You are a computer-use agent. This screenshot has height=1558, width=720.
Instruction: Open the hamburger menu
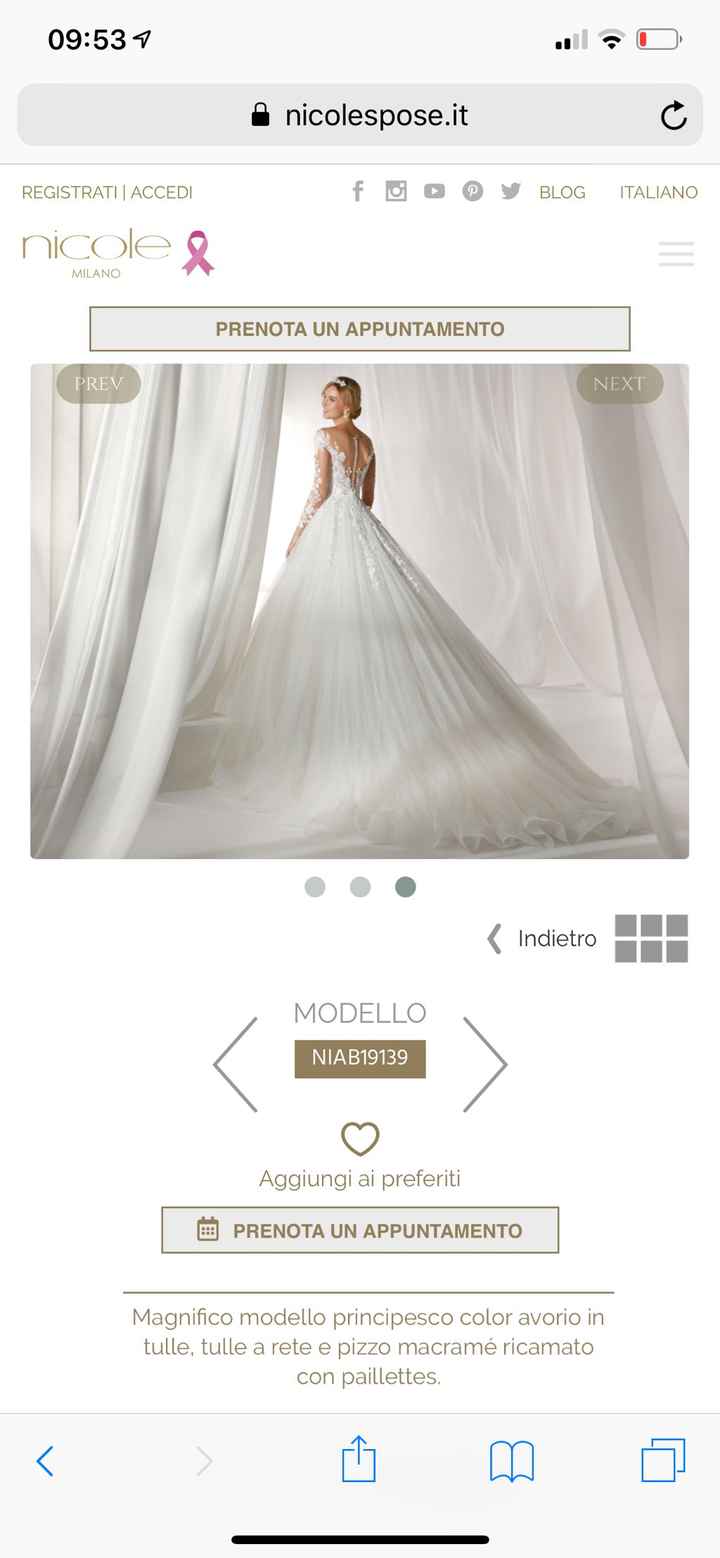point(676,253)
